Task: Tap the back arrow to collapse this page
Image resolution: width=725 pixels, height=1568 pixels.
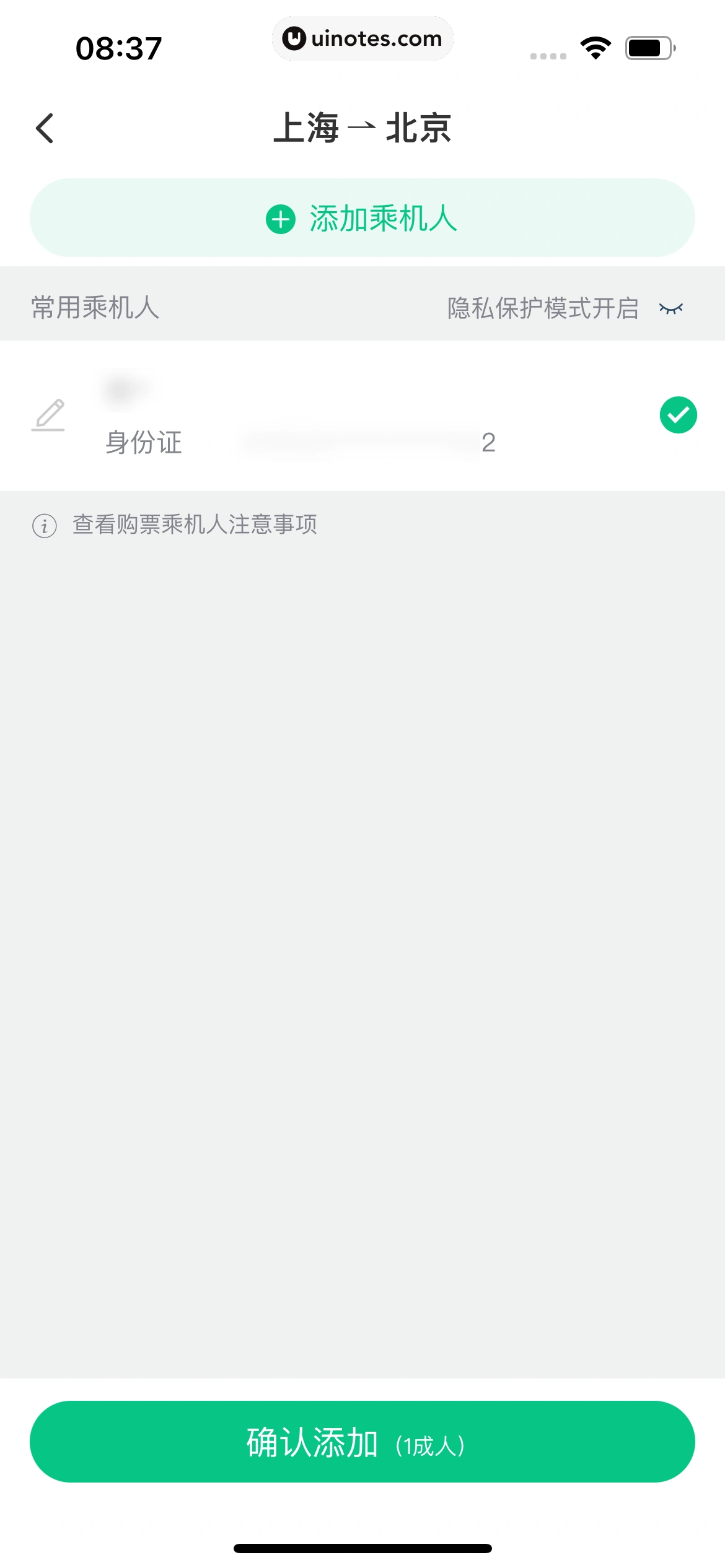Action: (44, 128)
